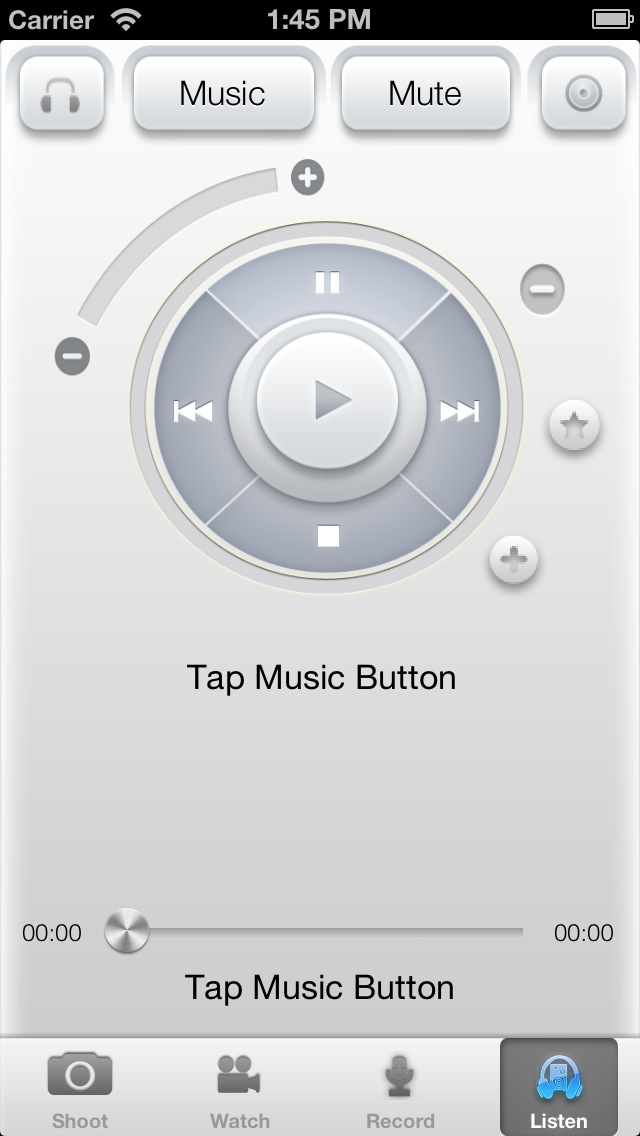Image resolution: width=640 pixels, height=1136 pixels.
Task: Switch to the Watch tab
Action: (x=239, y=1087)
